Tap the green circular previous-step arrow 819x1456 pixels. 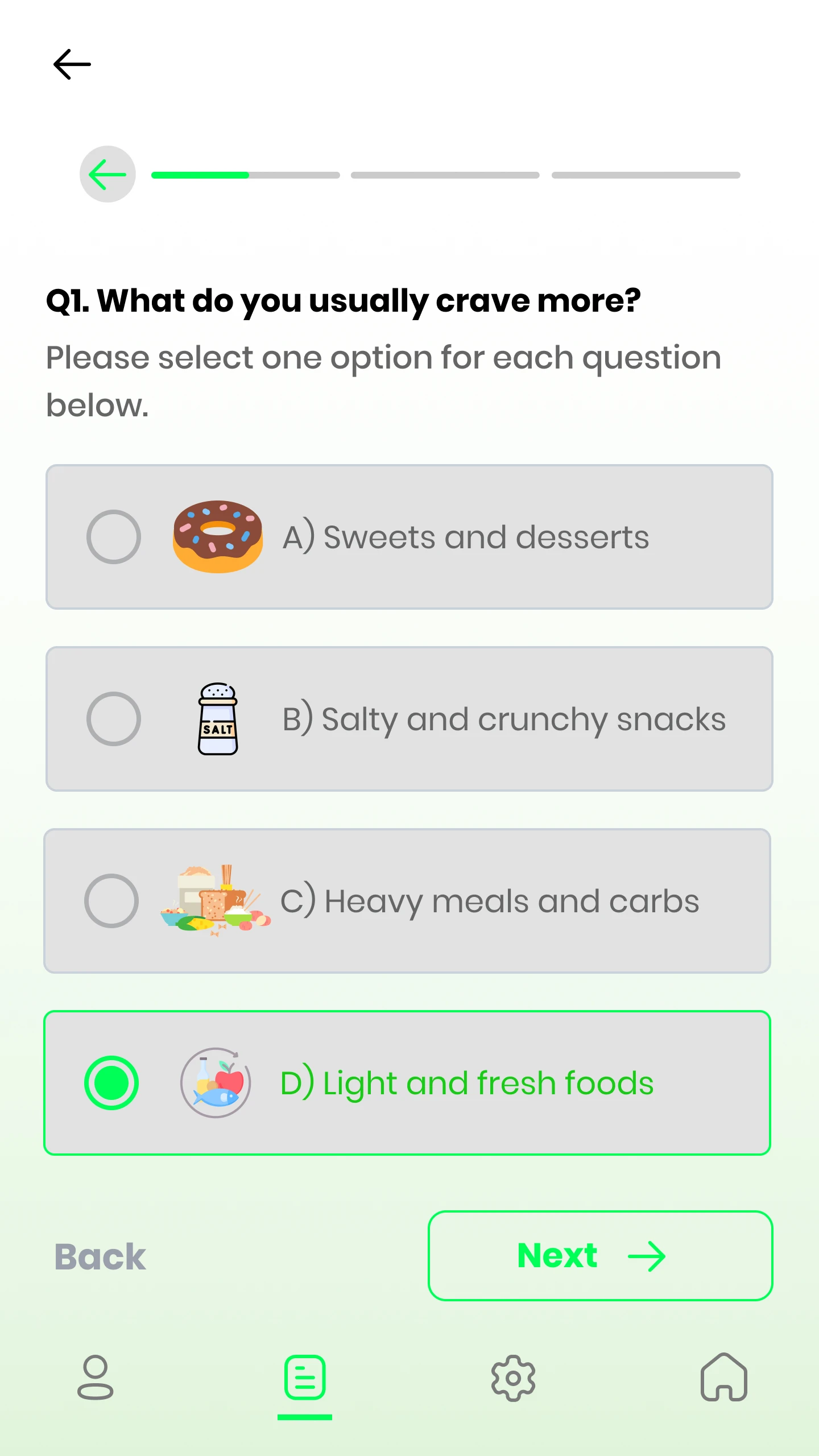[107, 174]
